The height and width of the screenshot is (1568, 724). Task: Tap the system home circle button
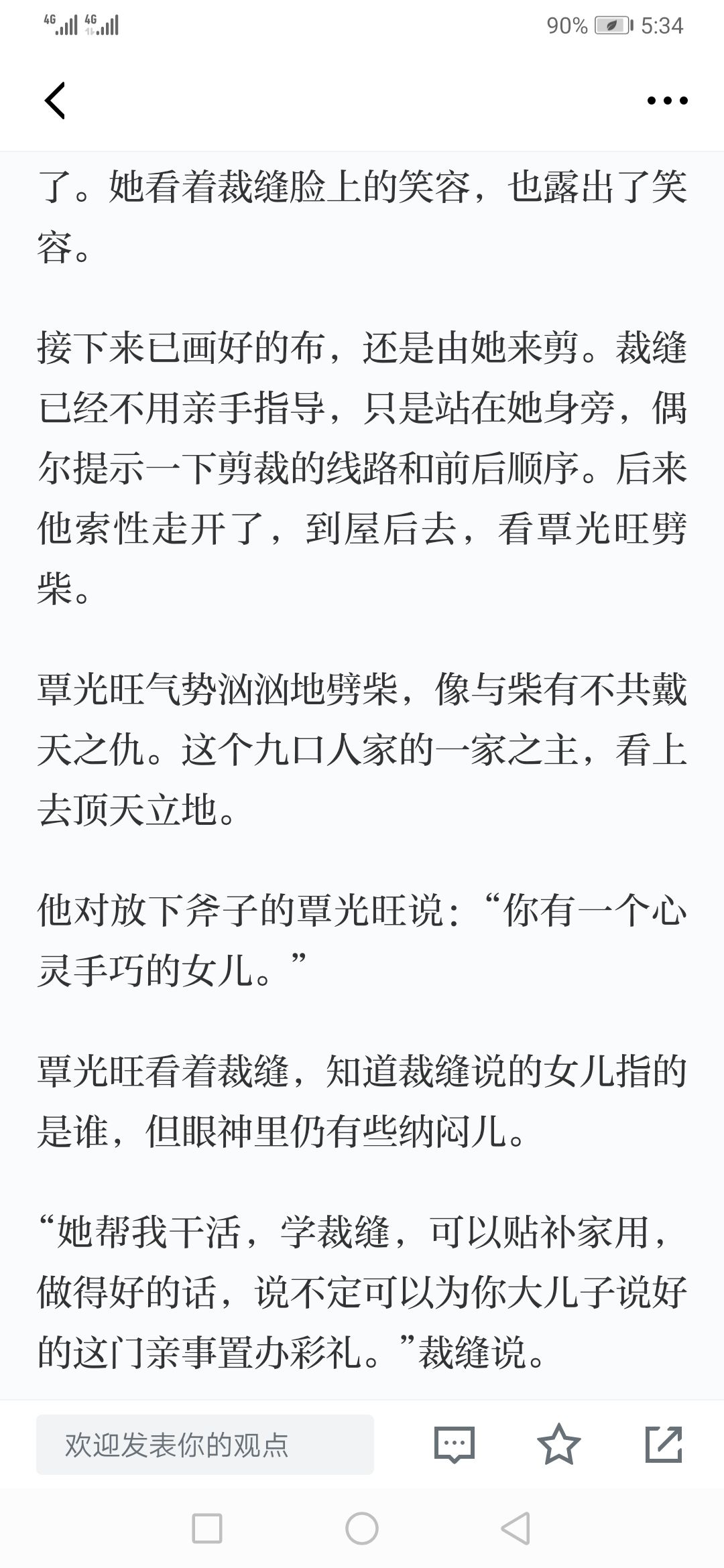tap(362, 1529)
